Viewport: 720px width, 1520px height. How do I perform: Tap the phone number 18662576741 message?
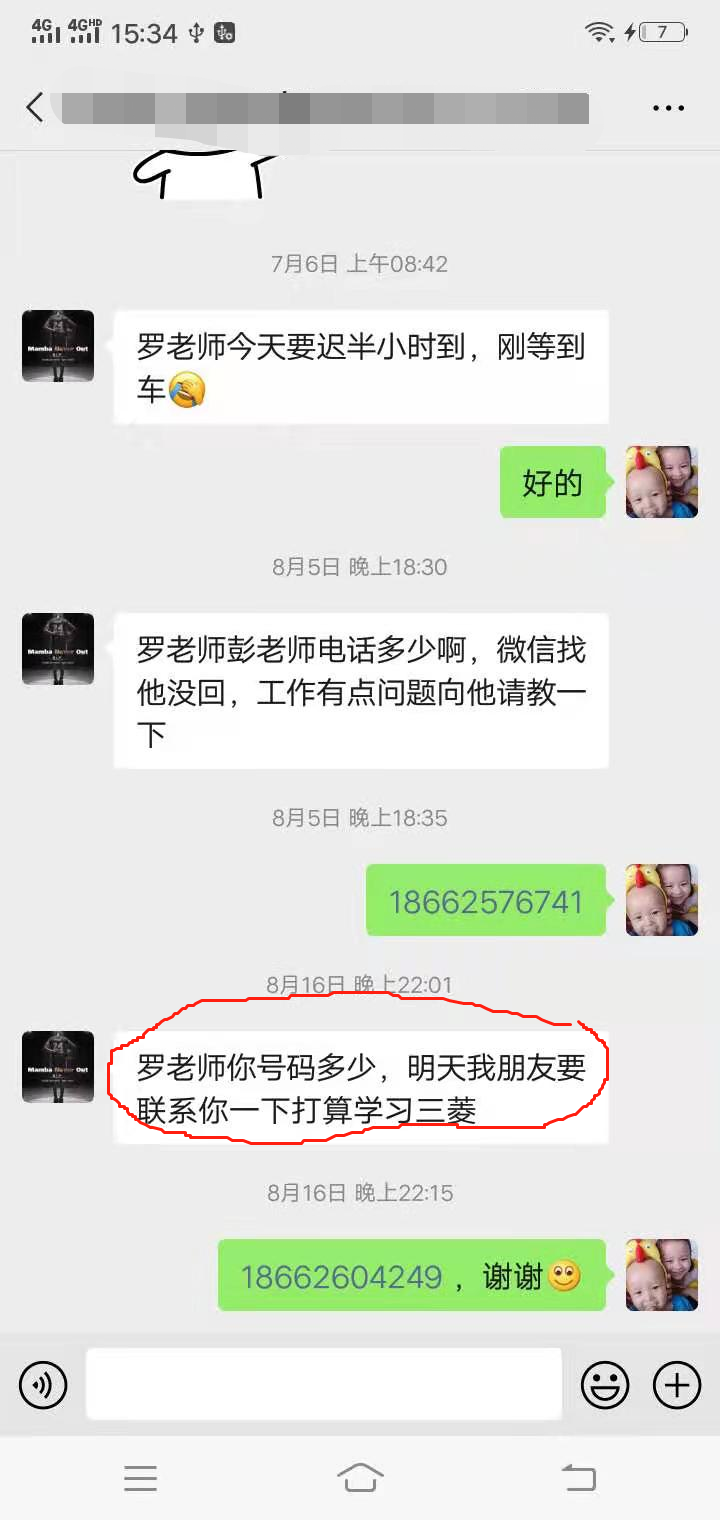pyautogui.click(x=485, y=902)
